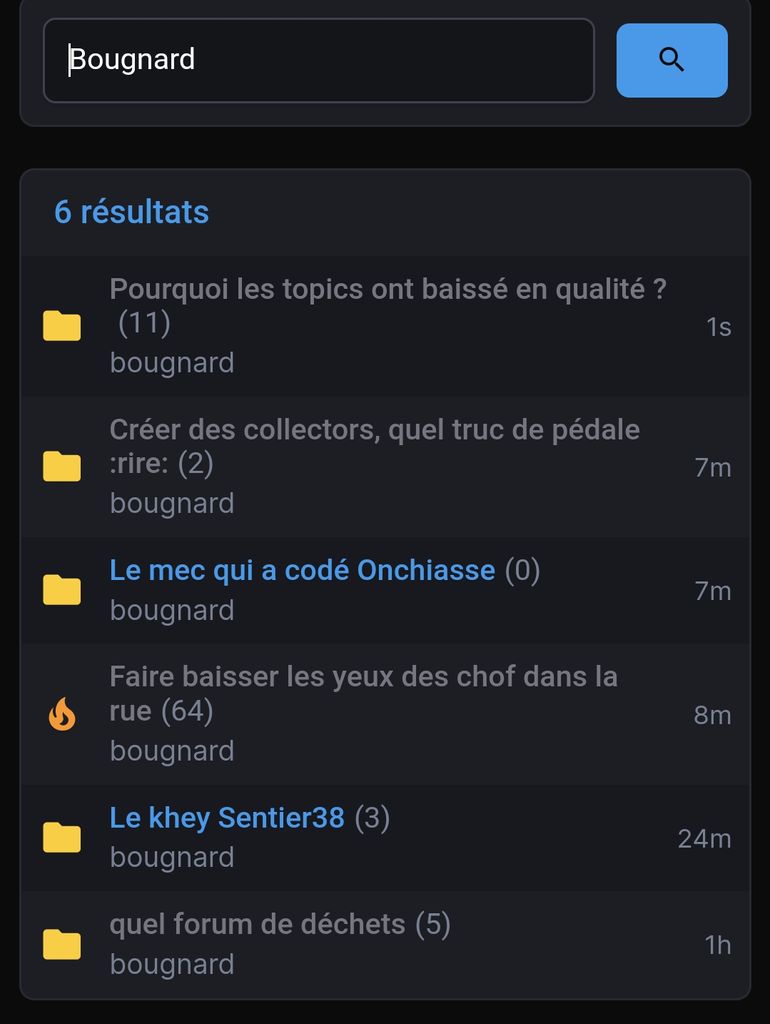Image resolution: width=770 pixels, height=1024 pixels.
Task: Open the Le mec qui a codé Onchiasse topic
Action: pos(302,570)
